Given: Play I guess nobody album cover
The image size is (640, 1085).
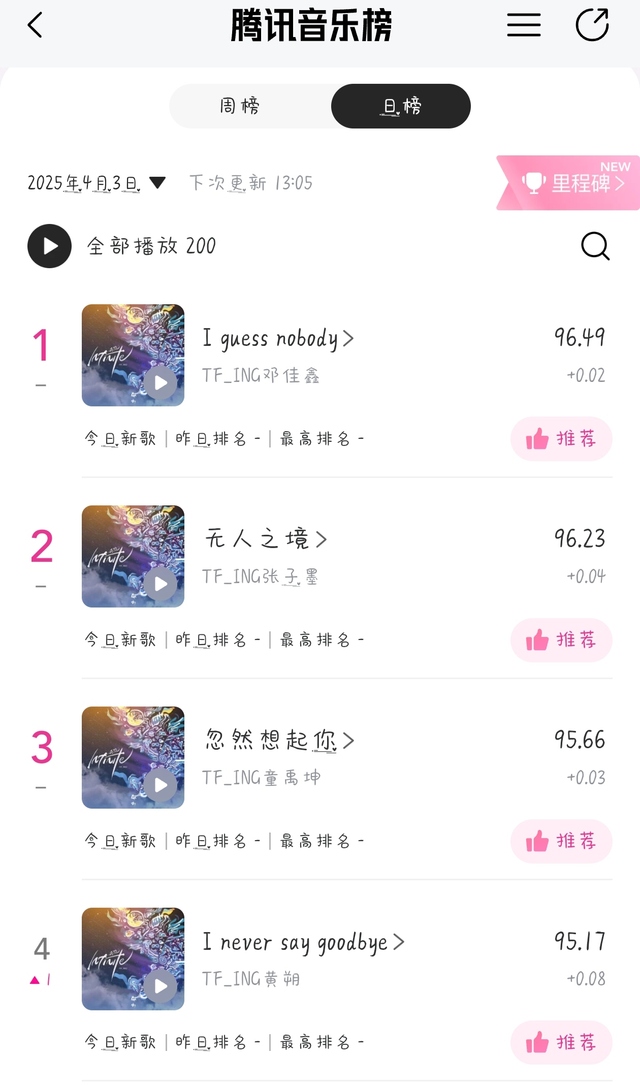Looking at the screenshot, I should tap(133, 355).
